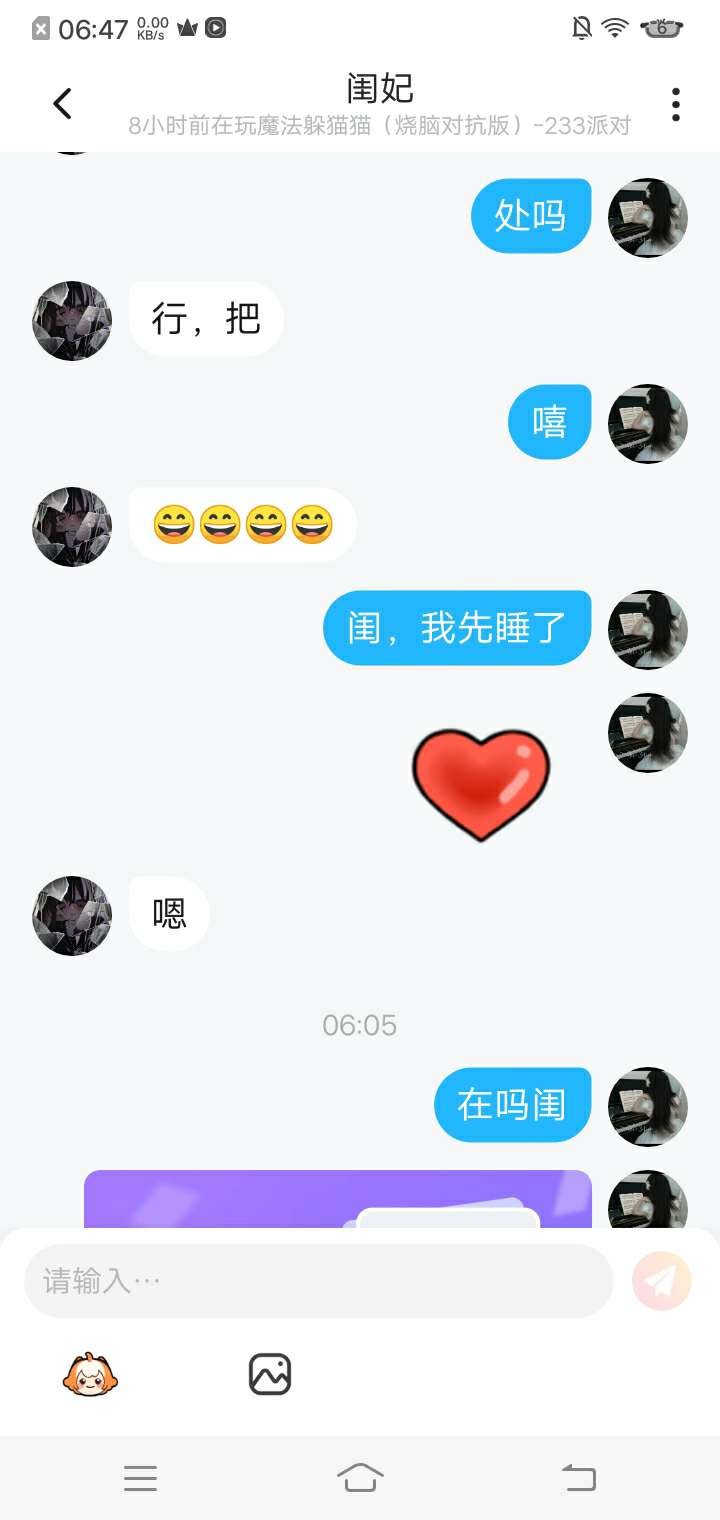View 闺妃's profile from 行，把 message avatar
This screenshot has width=720, height=1520.
[x=72, y=321]
